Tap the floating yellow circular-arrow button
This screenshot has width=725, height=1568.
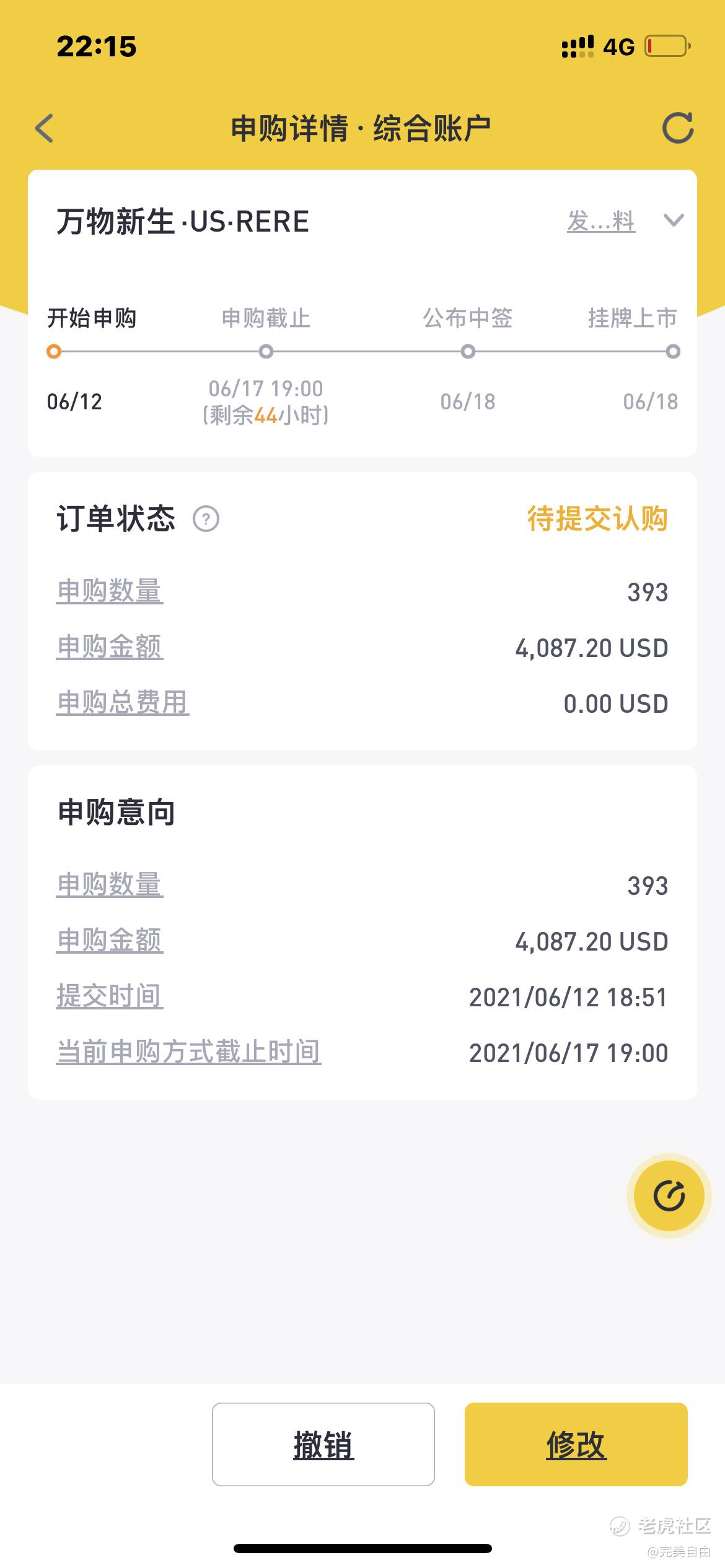(x=669, y=1195)
